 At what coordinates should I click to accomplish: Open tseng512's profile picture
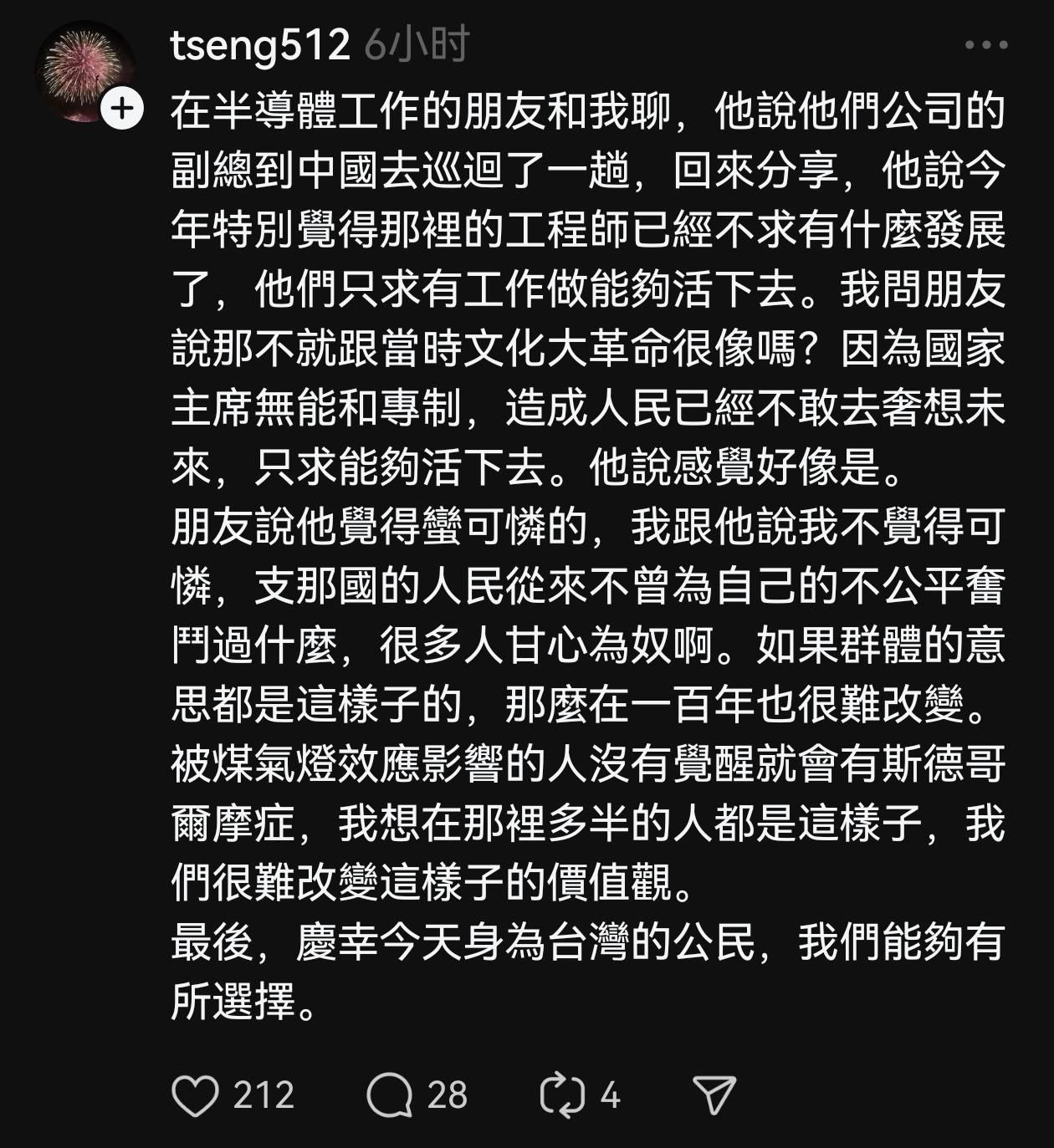[84, 70]
